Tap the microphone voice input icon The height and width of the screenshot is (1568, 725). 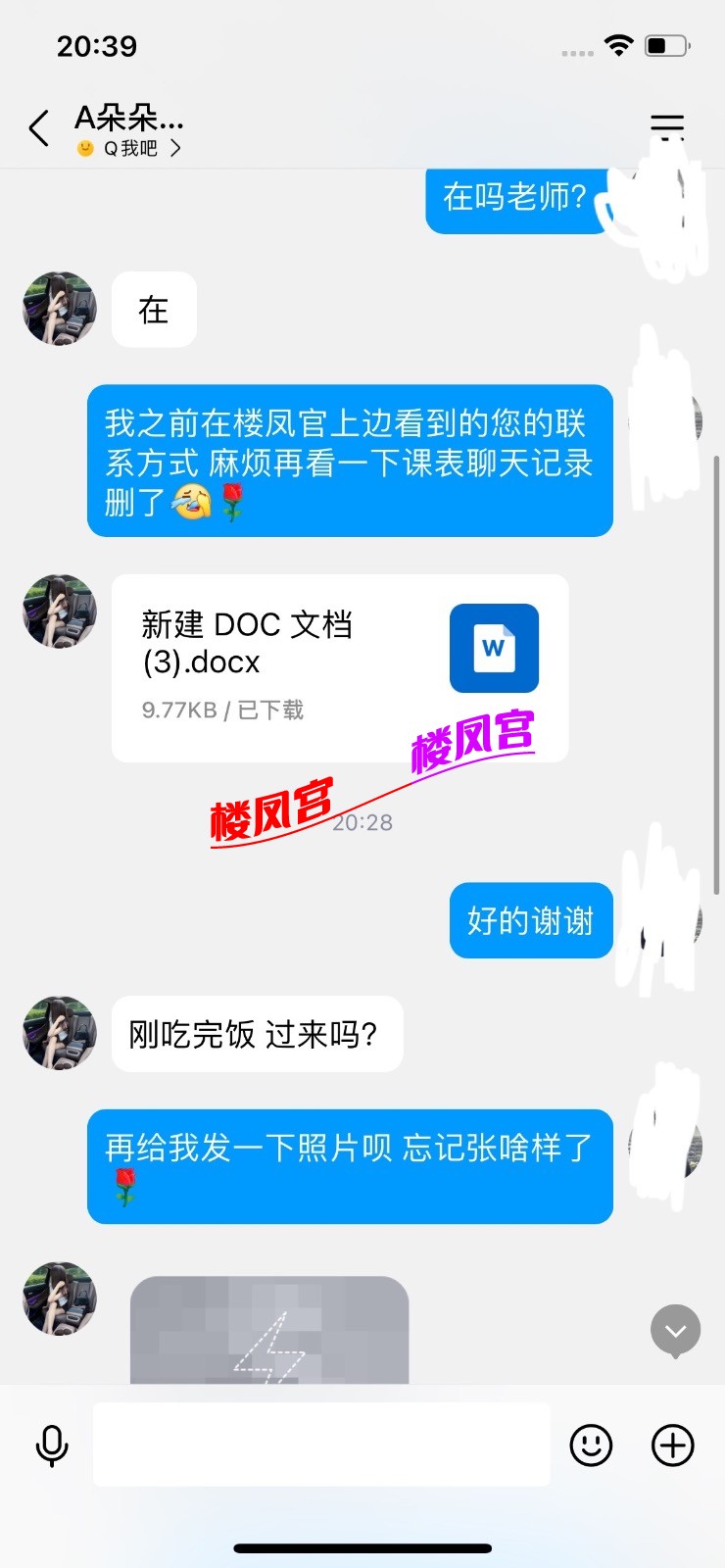coord(52,1445)
